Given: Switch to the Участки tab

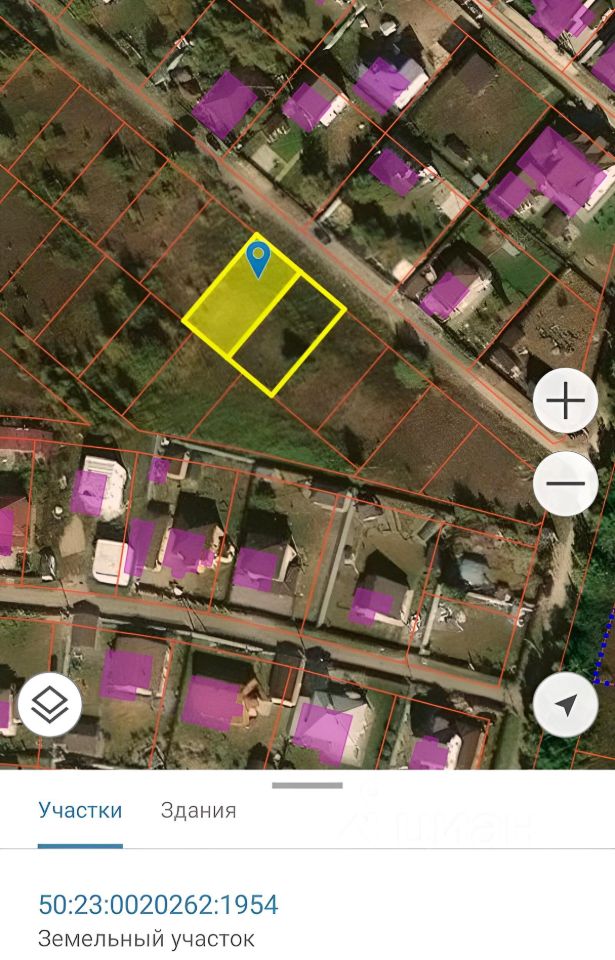Looking at the screenshot, I should (x=80, y=810).
